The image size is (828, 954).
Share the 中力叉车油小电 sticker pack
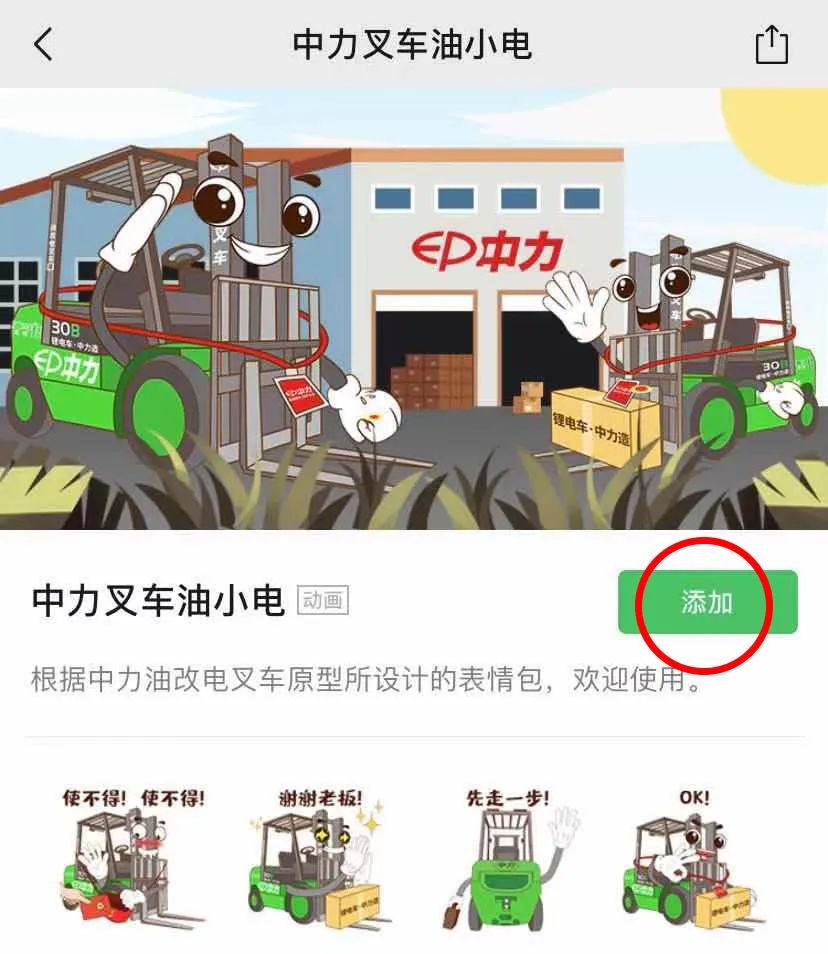pyautogui.click(x=771, y=45)
